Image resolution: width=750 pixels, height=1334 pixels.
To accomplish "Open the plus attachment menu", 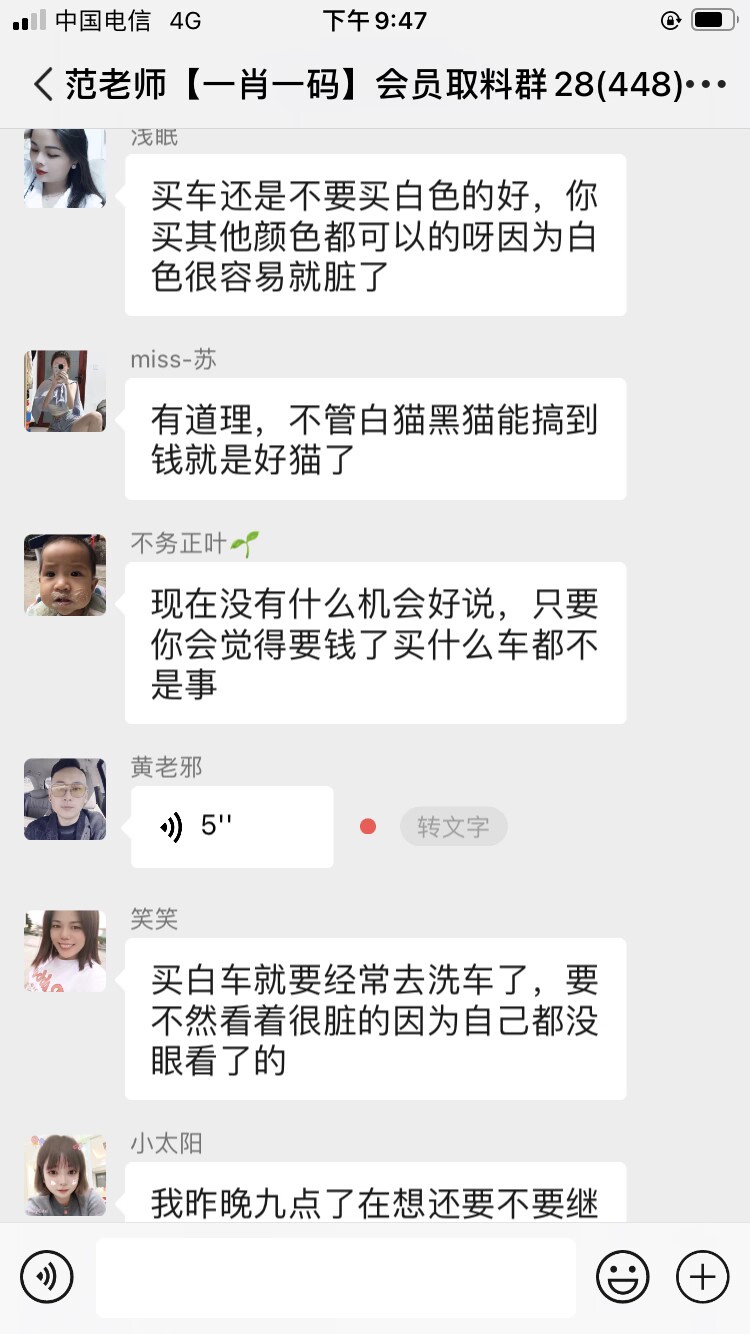I will (702, 1277).
